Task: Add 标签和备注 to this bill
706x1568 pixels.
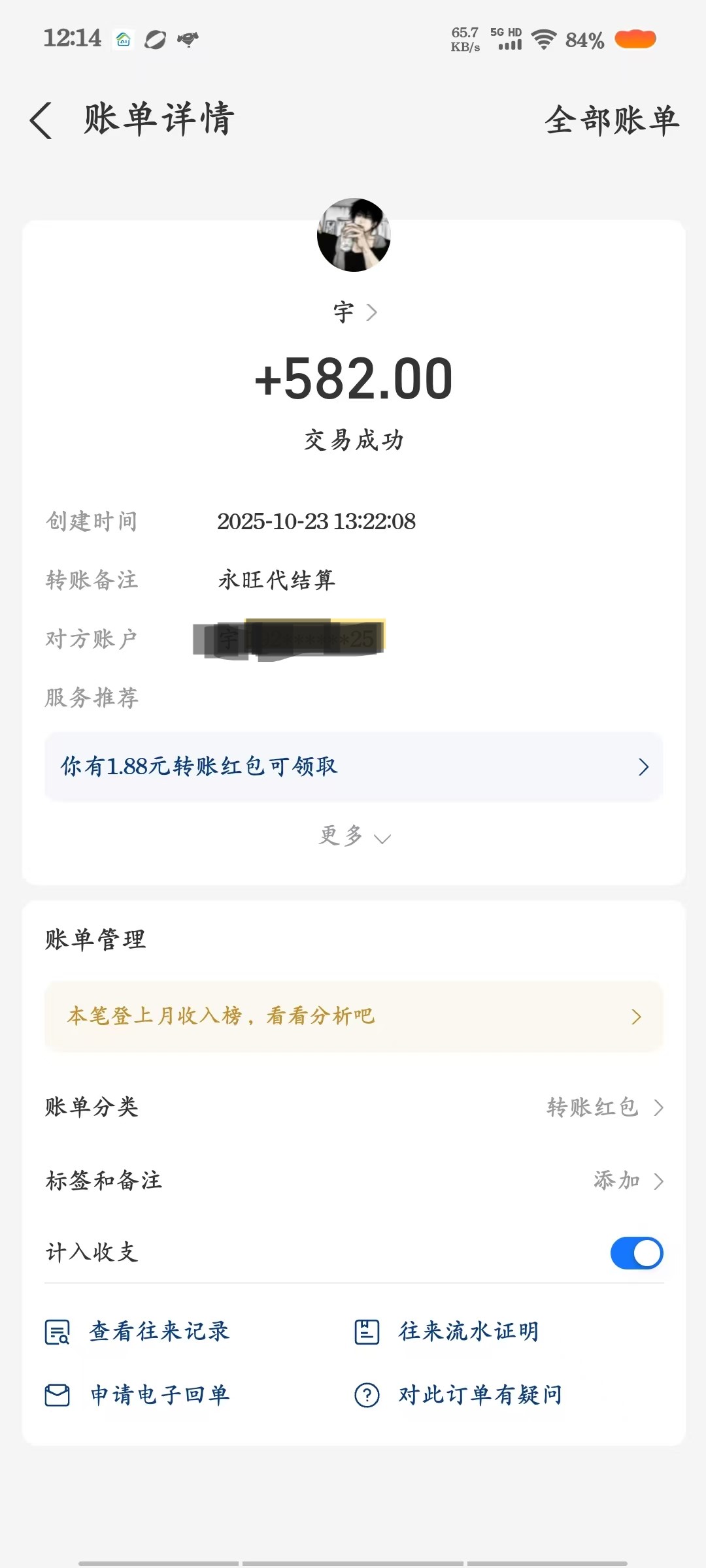Action: (x=628, y=1181)
